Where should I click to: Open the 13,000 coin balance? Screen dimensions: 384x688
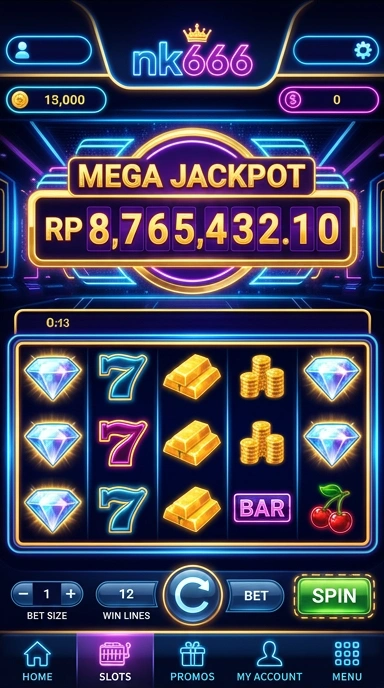pyautogui.click(x=56, y=100)
